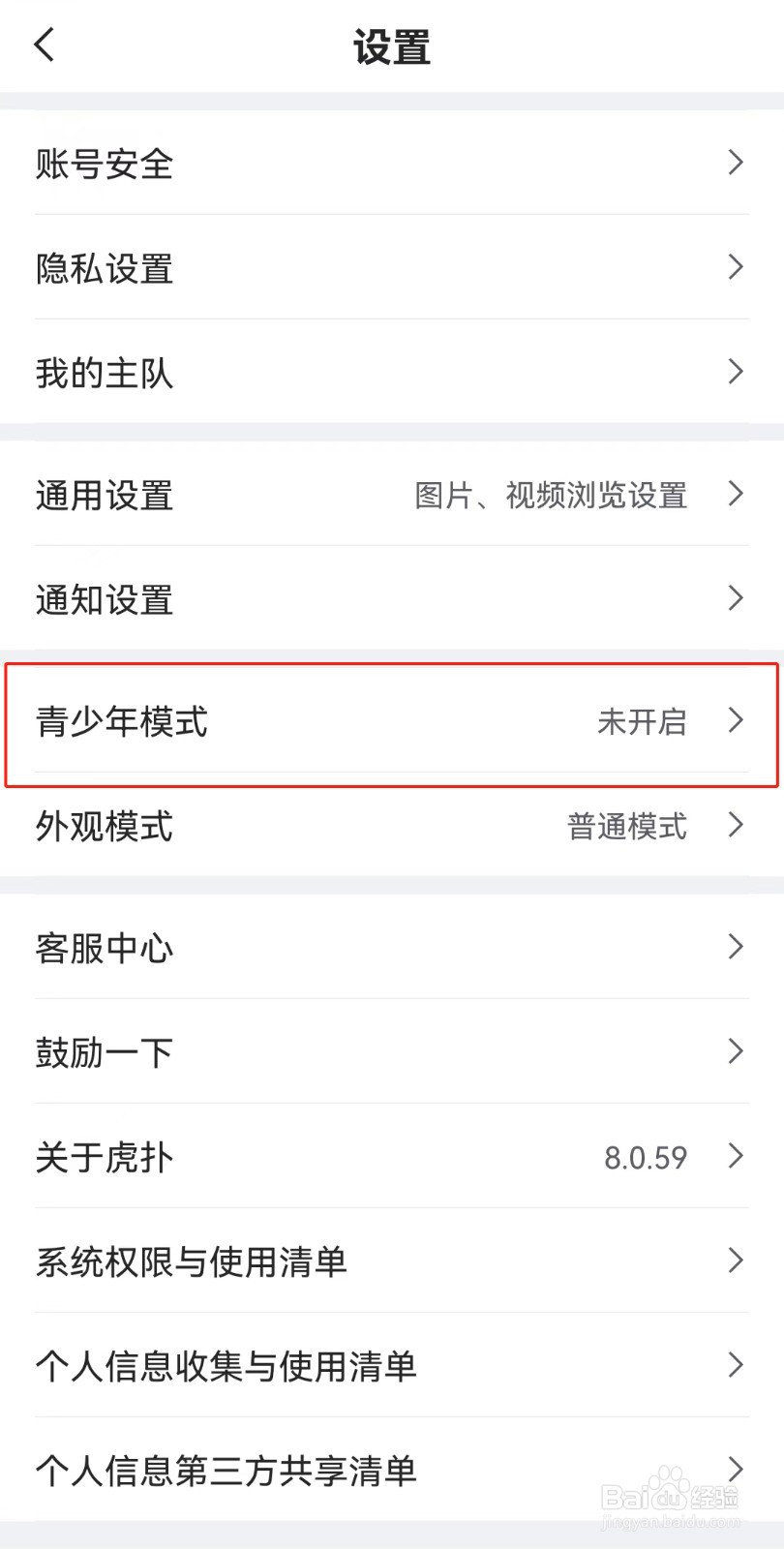Tap 普通模式 value on appearance row
This screenshot has width=784, height=1549.
coord(627,827)
